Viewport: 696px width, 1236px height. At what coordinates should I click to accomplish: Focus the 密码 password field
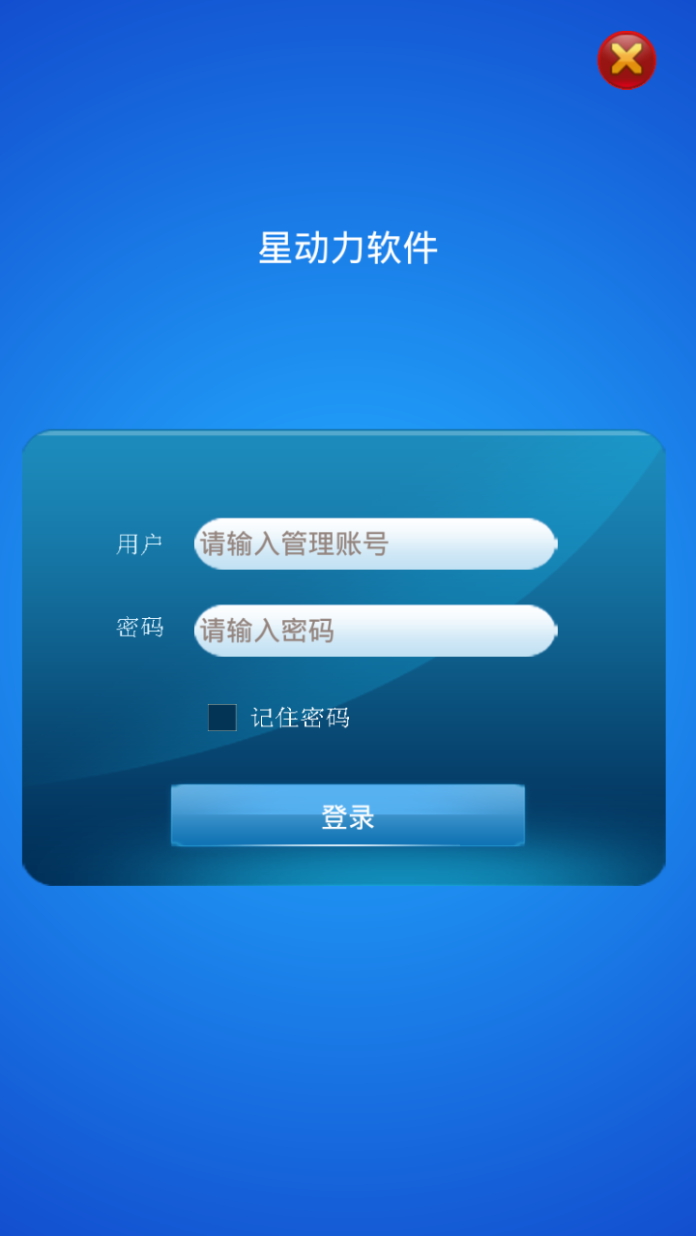click(x=375, y=631)
